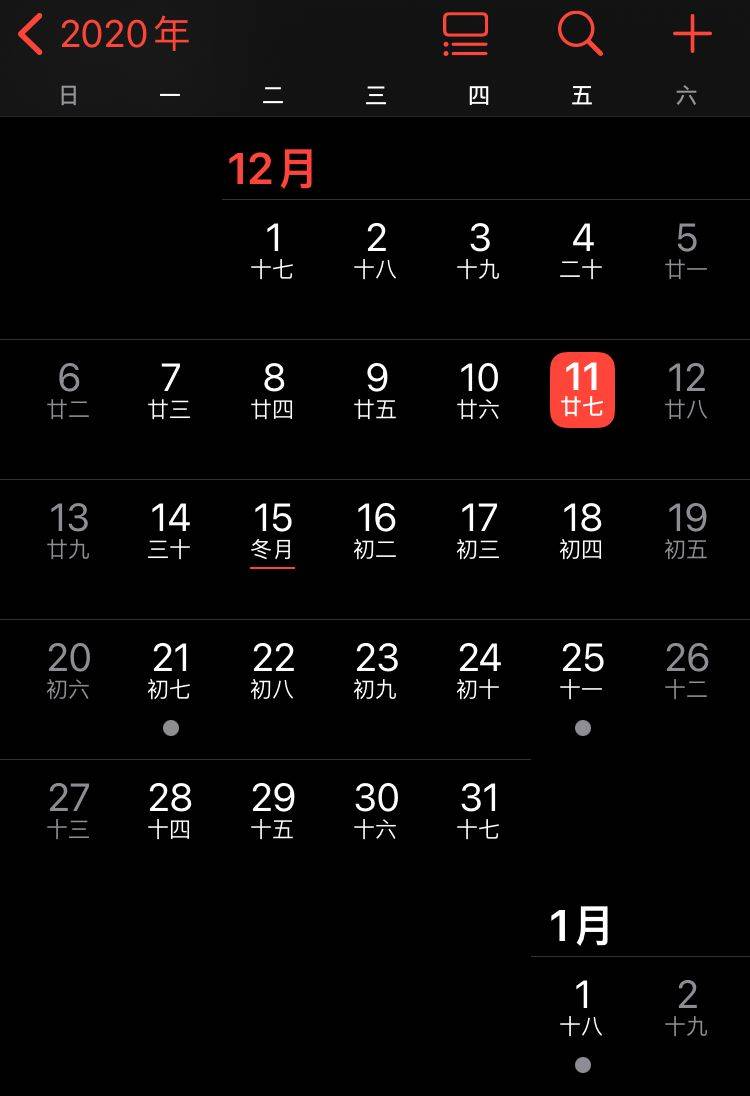Select January 2
This screenshot has width=750, height=1096.
click(x=686, y=1006)
